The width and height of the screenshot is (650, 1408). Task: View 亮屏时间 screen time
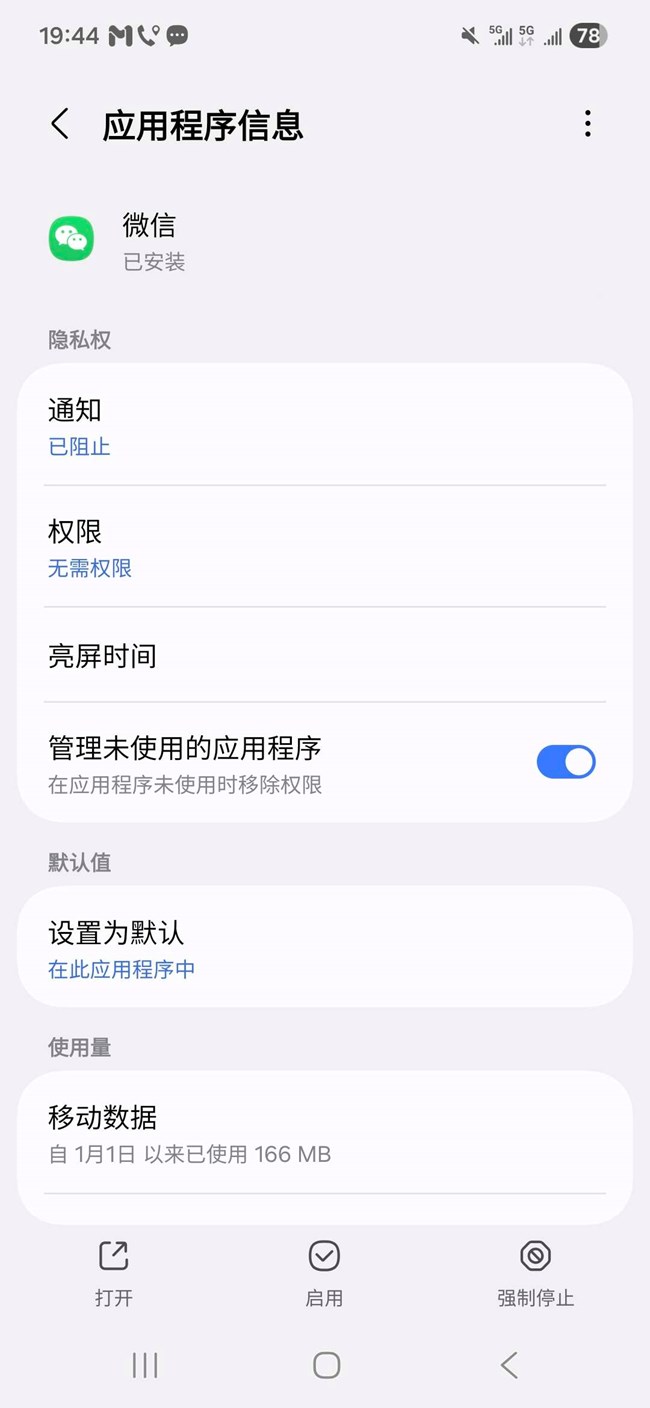(x=324, y=656)
